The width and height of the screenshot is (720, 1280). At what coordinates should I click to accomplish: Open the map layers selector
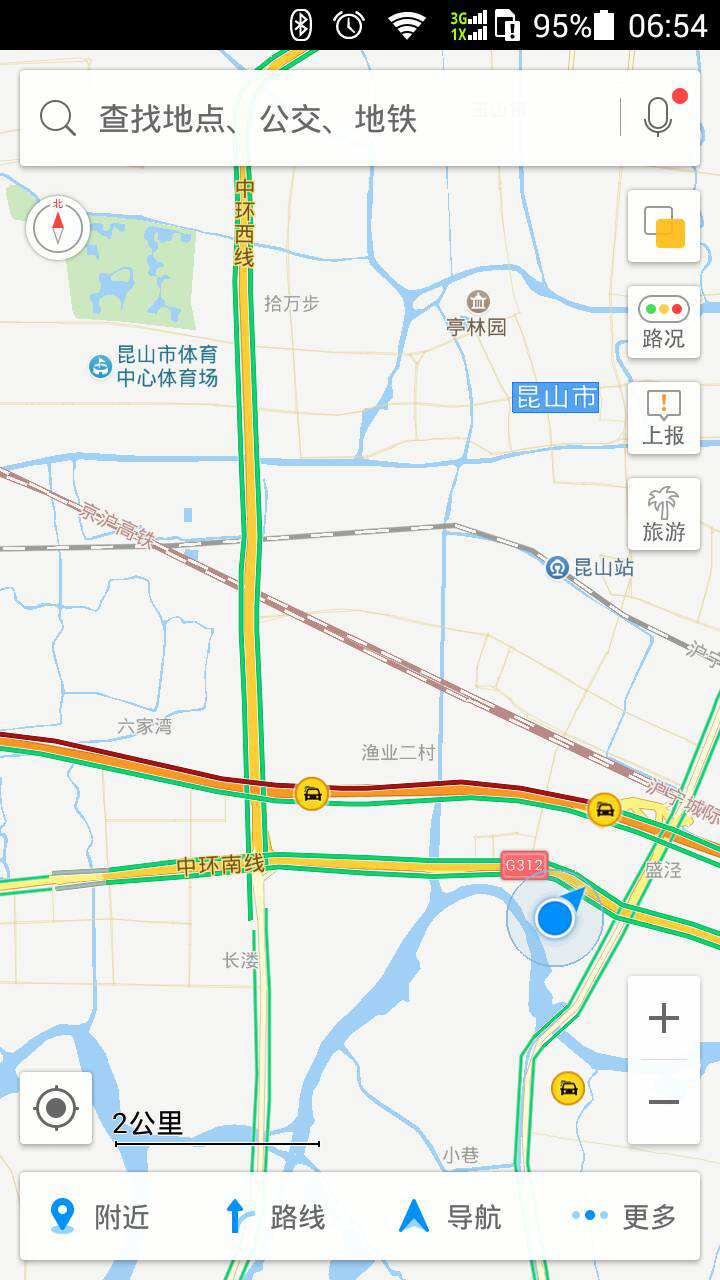coord(664,226)
